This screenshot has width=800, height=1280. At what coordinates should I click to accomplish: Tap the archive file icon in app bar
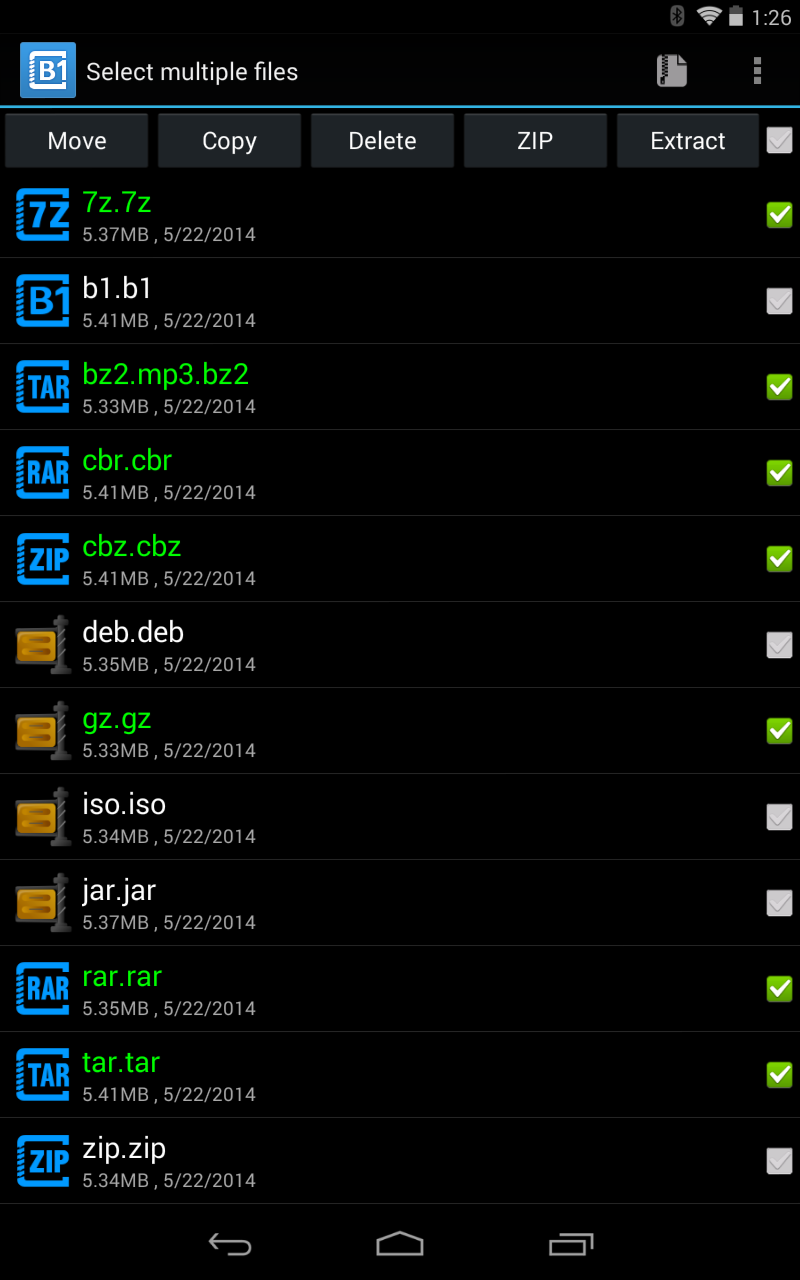point(672,71)
